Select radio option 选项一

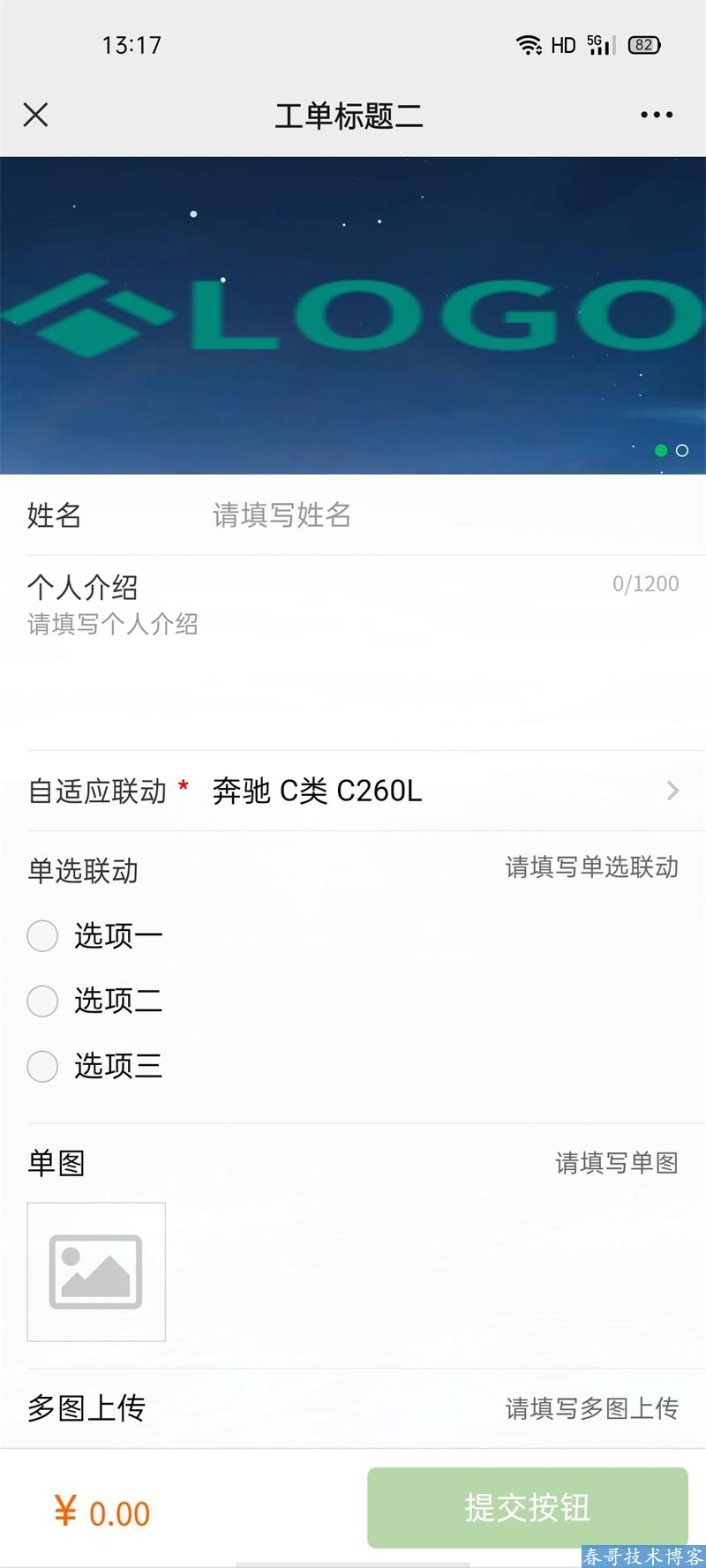[x=42, y=935]
